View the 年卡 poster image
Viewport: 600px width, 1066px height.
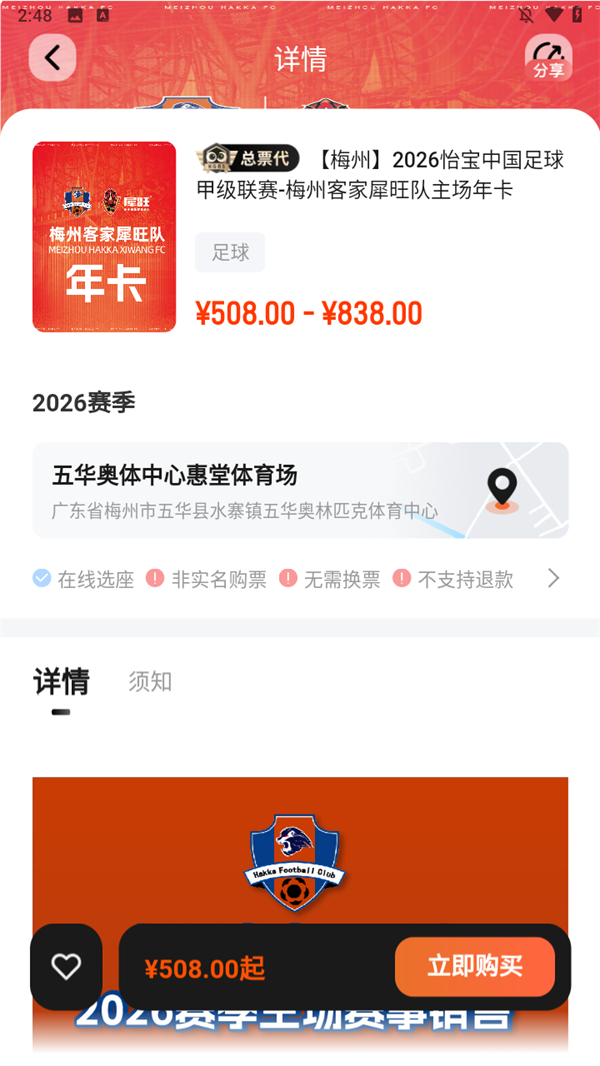coord(104,237)
